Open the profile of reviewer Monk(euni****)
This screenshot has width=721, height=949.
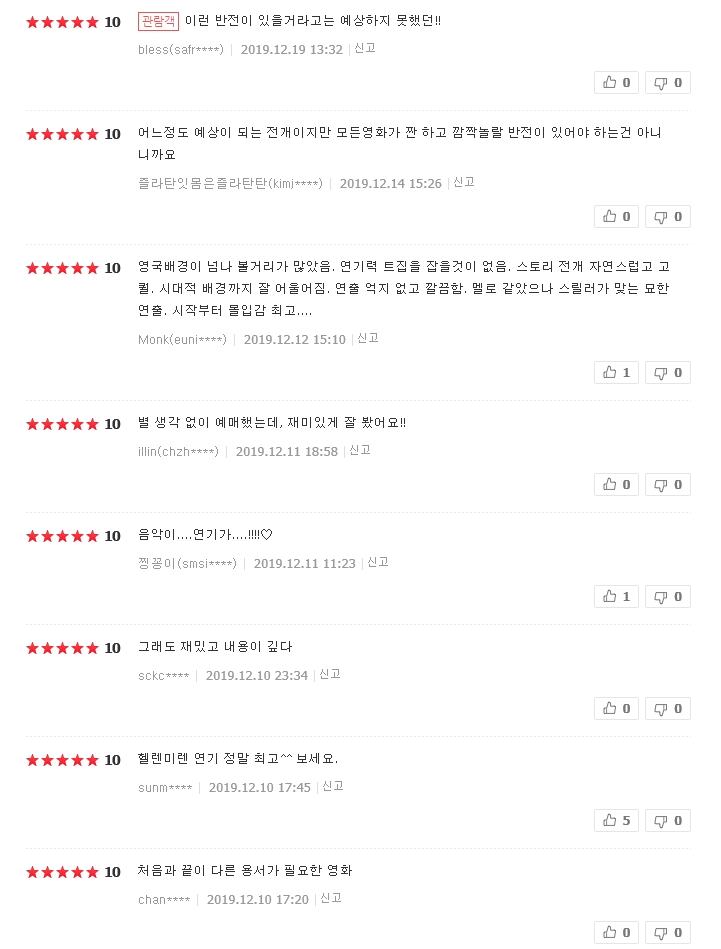(182, 340)
